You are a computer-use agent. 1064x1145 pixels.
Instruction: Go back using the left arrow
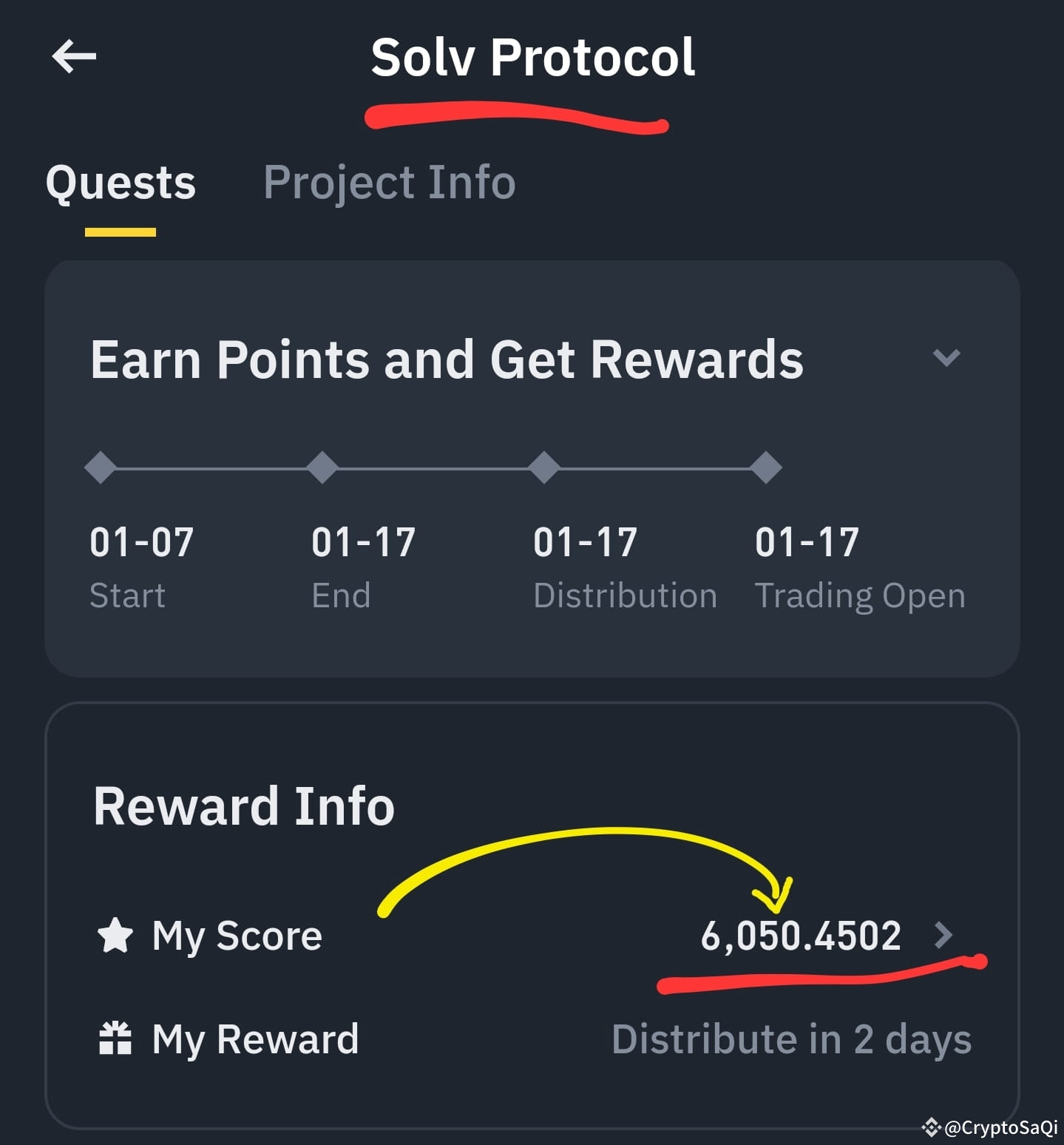click(x=73, y=56)
